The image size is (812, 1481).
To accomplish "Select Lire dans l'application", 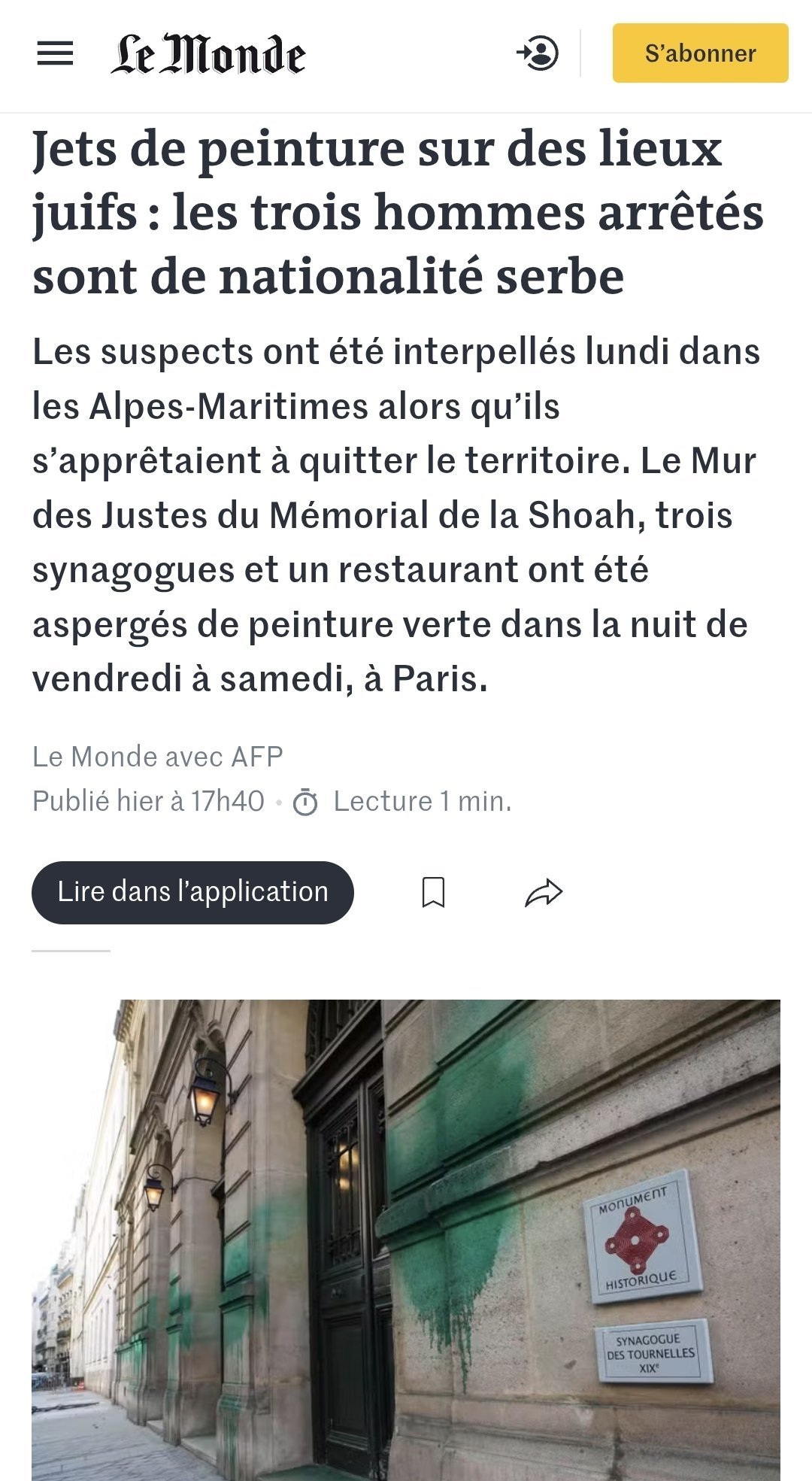I will point(192,892).
